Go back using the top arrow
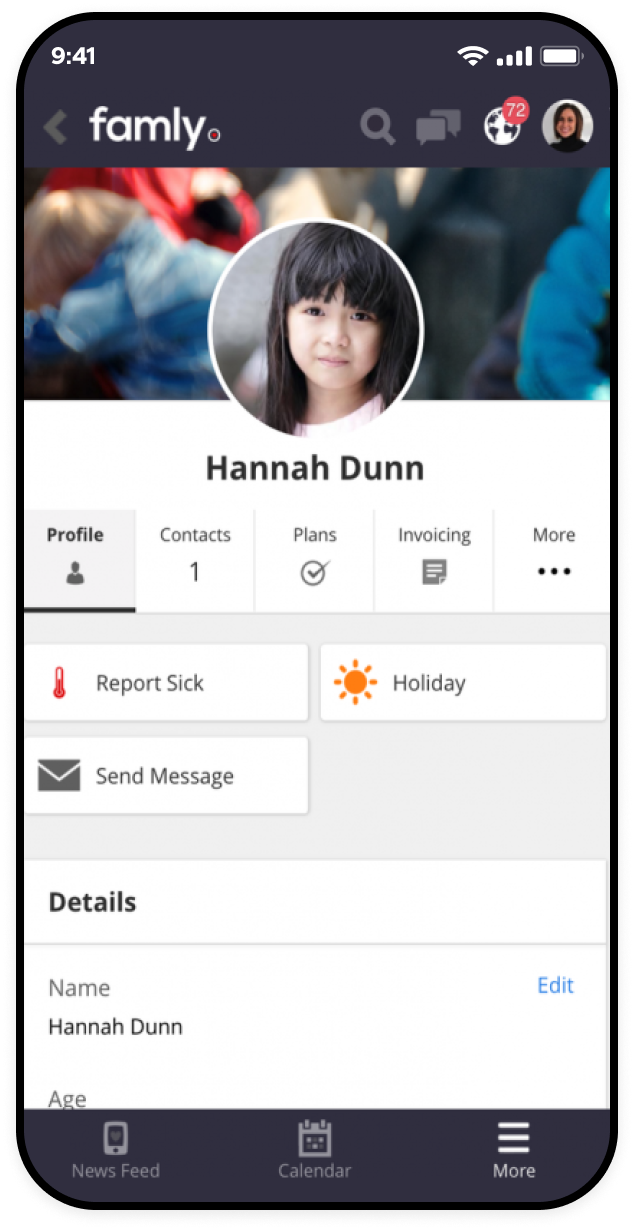The width and height of the screenshot is (634, 1230). pyautogui.click(x=55, y=127)
